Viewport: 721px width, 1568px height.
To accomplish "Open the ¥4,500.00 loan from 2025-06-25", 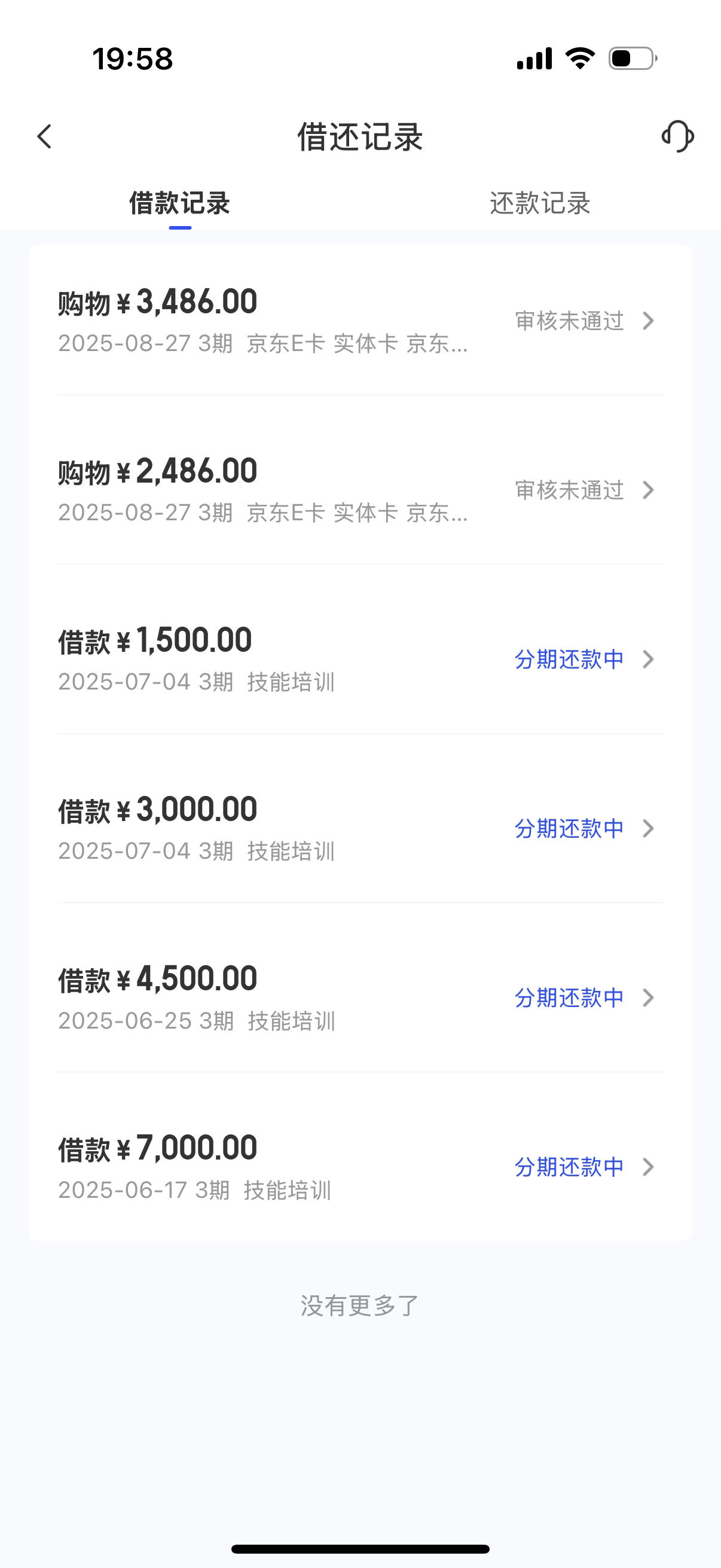I will coord(360,997).
